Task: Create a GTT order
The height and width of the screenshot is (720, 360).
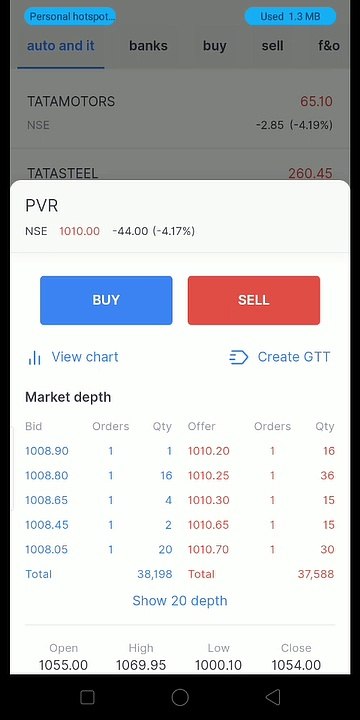Action: click(280, 357)
